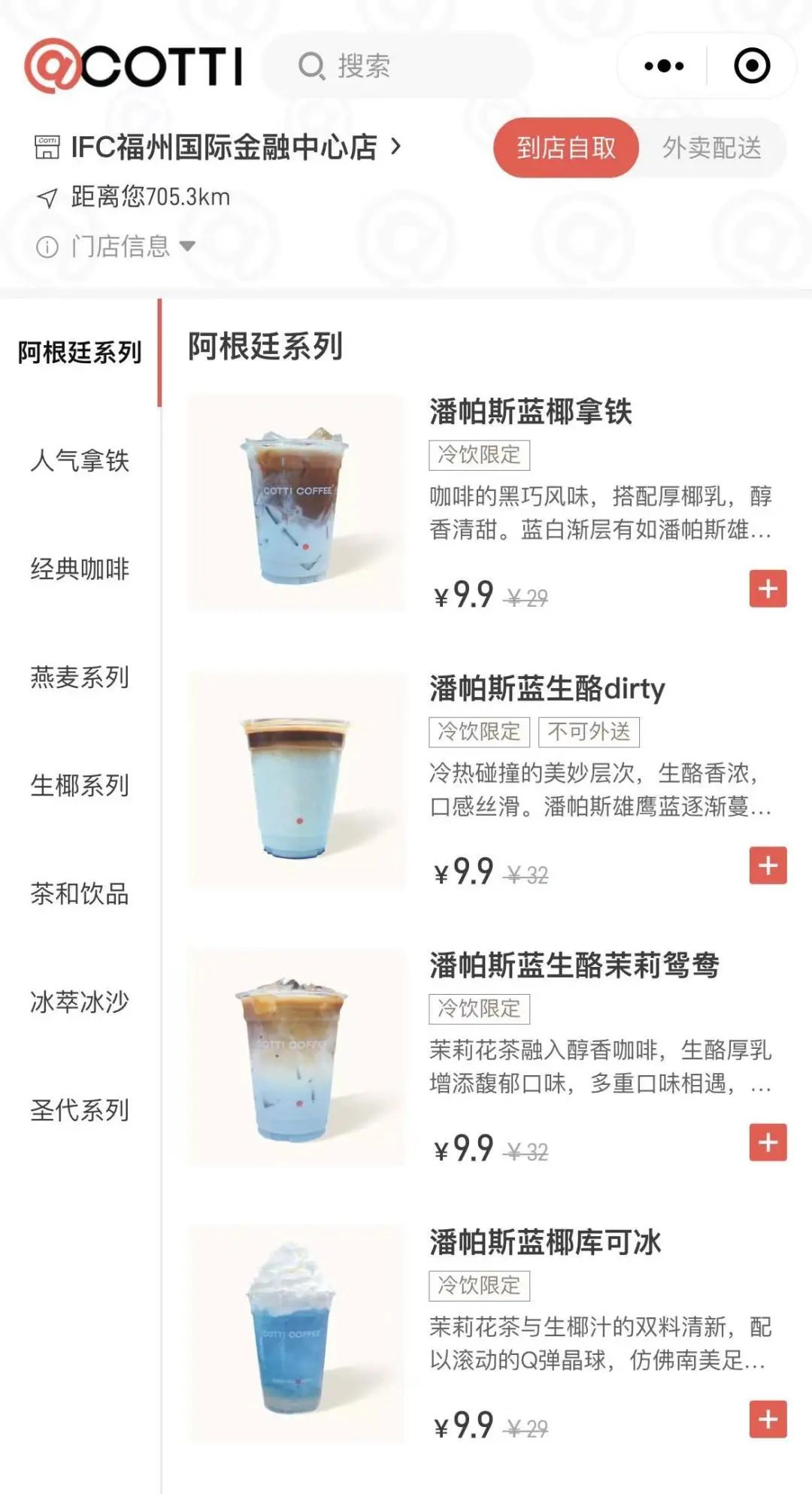Add 潘帕斯蓝椰拿铁 using the red plus icon
The width and height of the screenshot is (812, 1494).
pyautogui.click(x=766, y=589)
